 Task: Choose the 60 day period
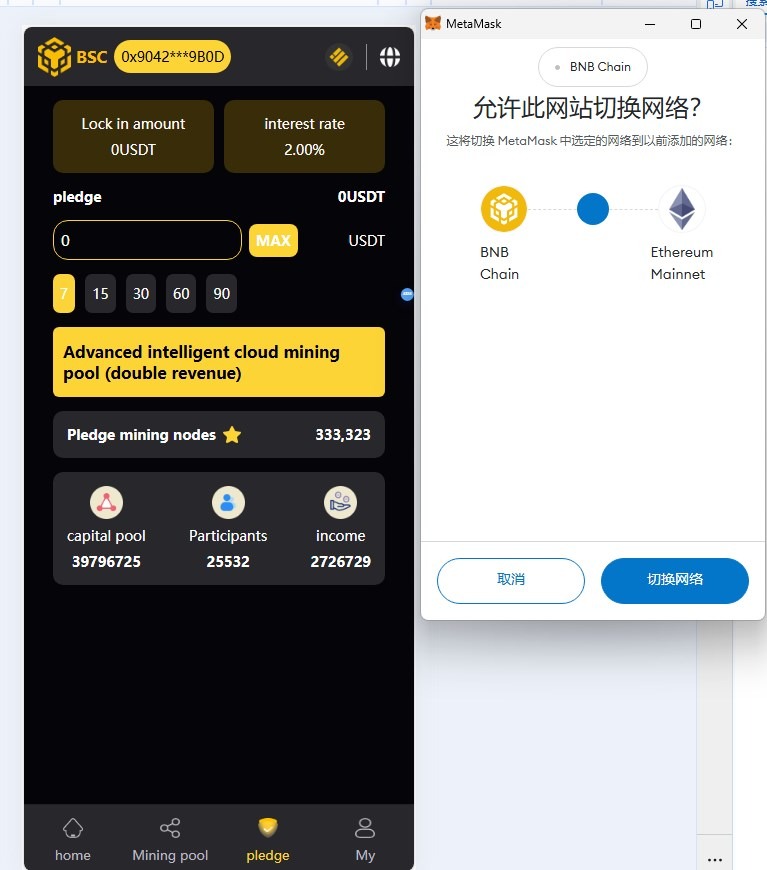coord(181,294)
